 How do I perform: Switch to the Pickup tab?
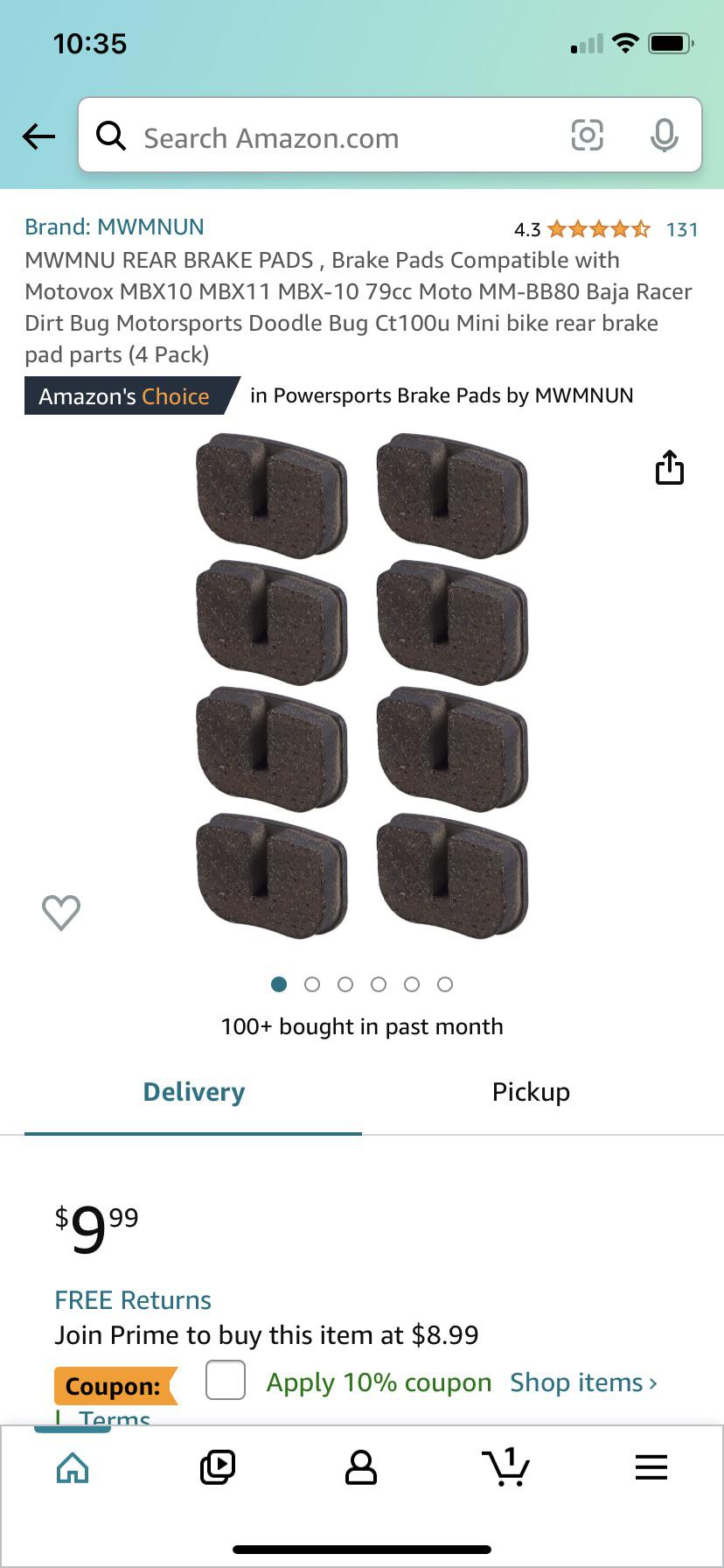pos(531,1092)
